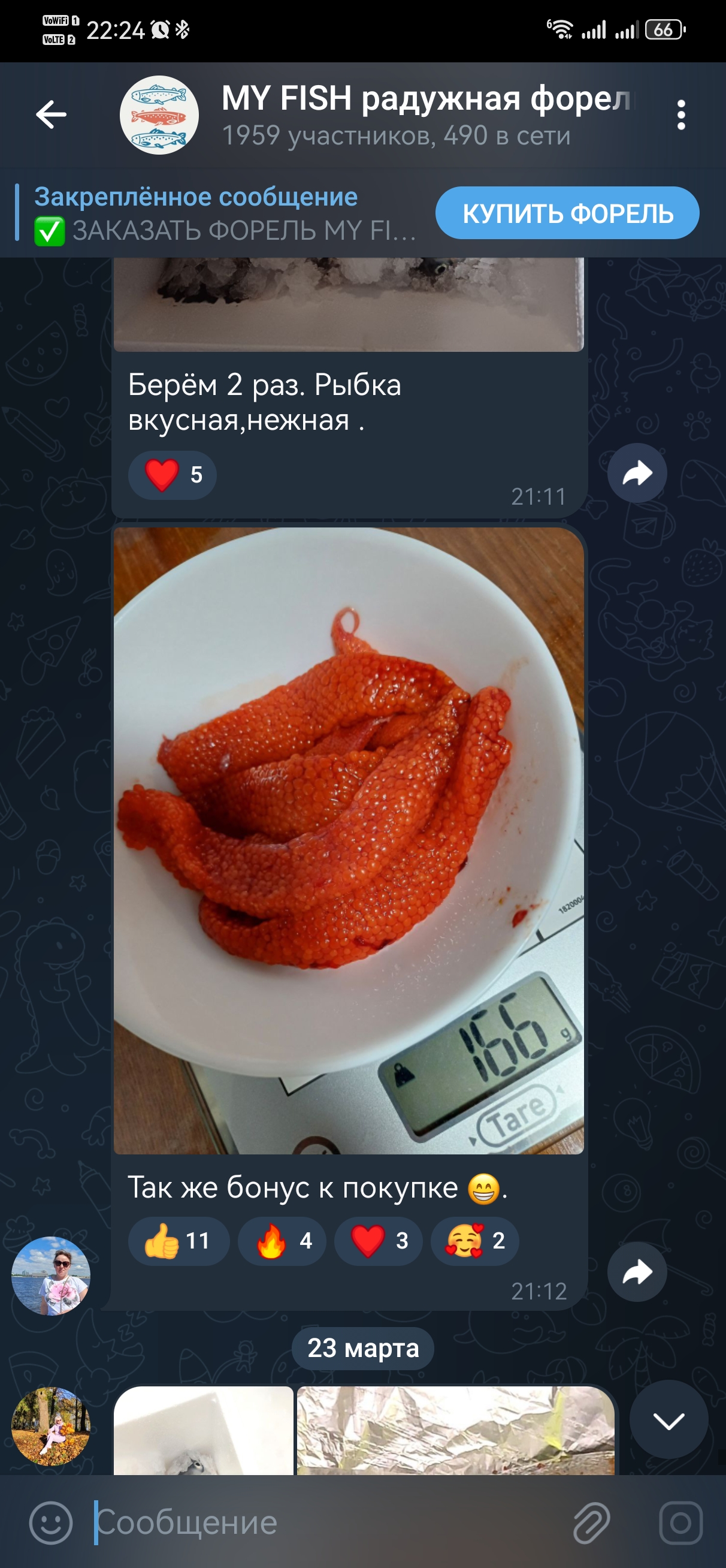Open profile of the caviar message sender
This screenshot has height=1568, width=726.
click(x=51, y=1276)
